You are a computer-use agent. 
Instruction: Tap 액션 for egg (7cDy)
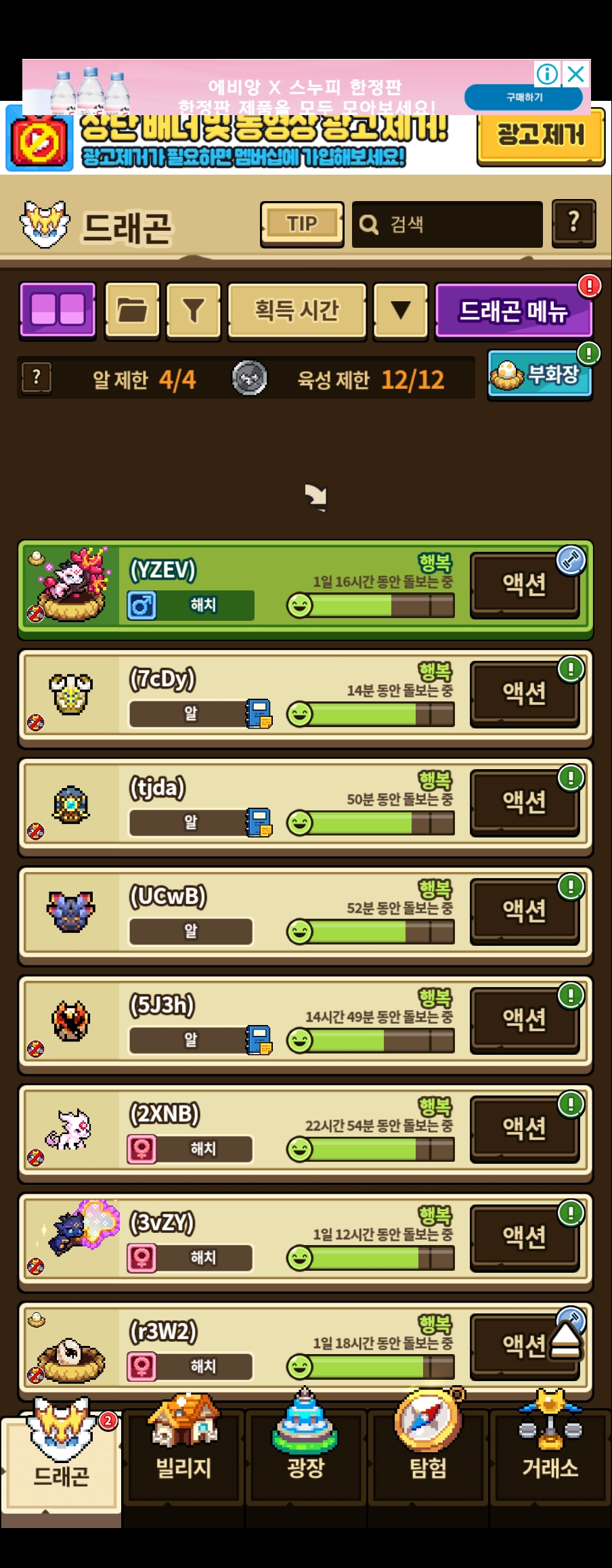(x=525, y=694)
